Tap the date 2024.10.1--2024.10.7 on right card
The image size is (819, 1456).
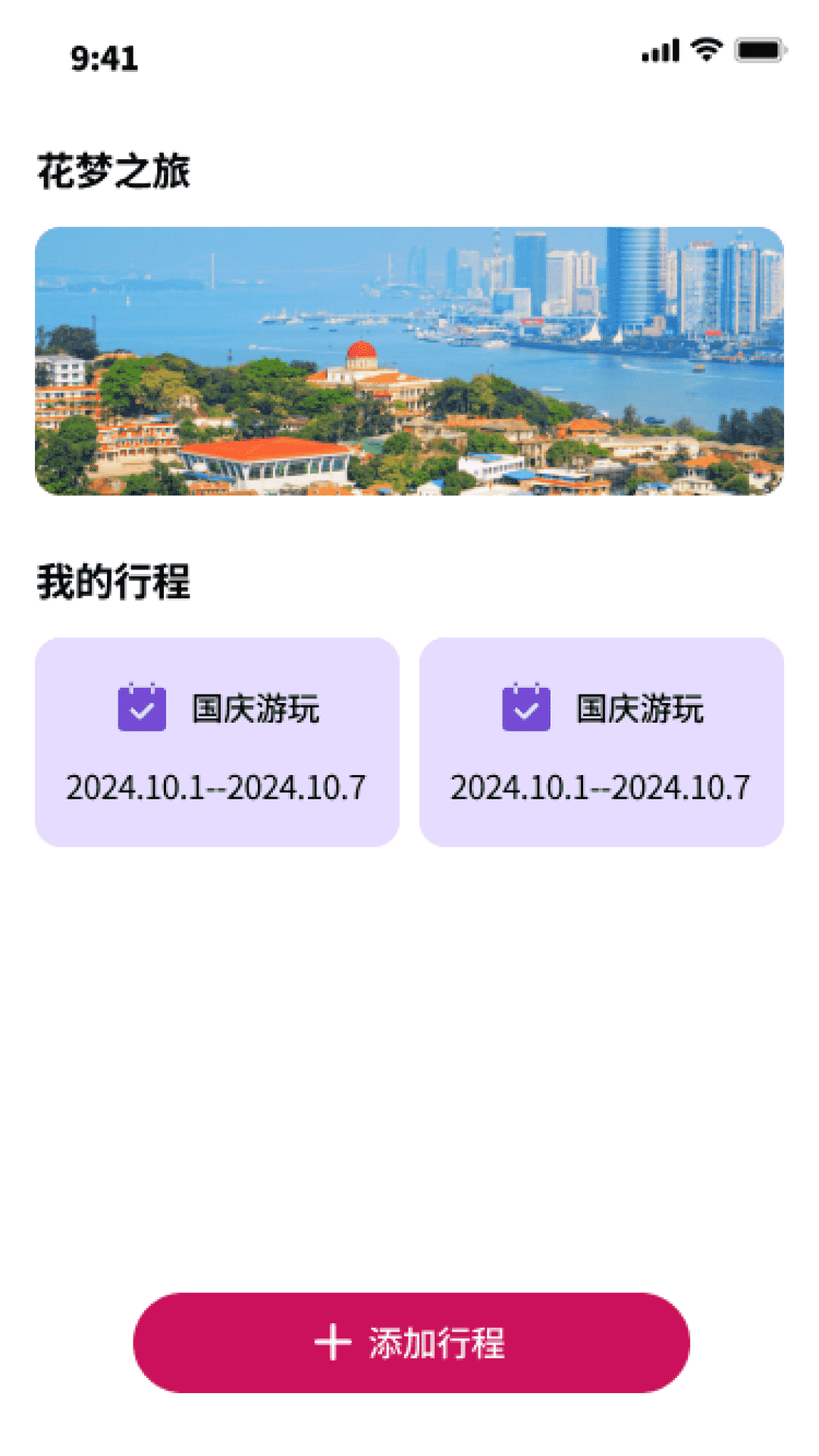coord(601,789)
